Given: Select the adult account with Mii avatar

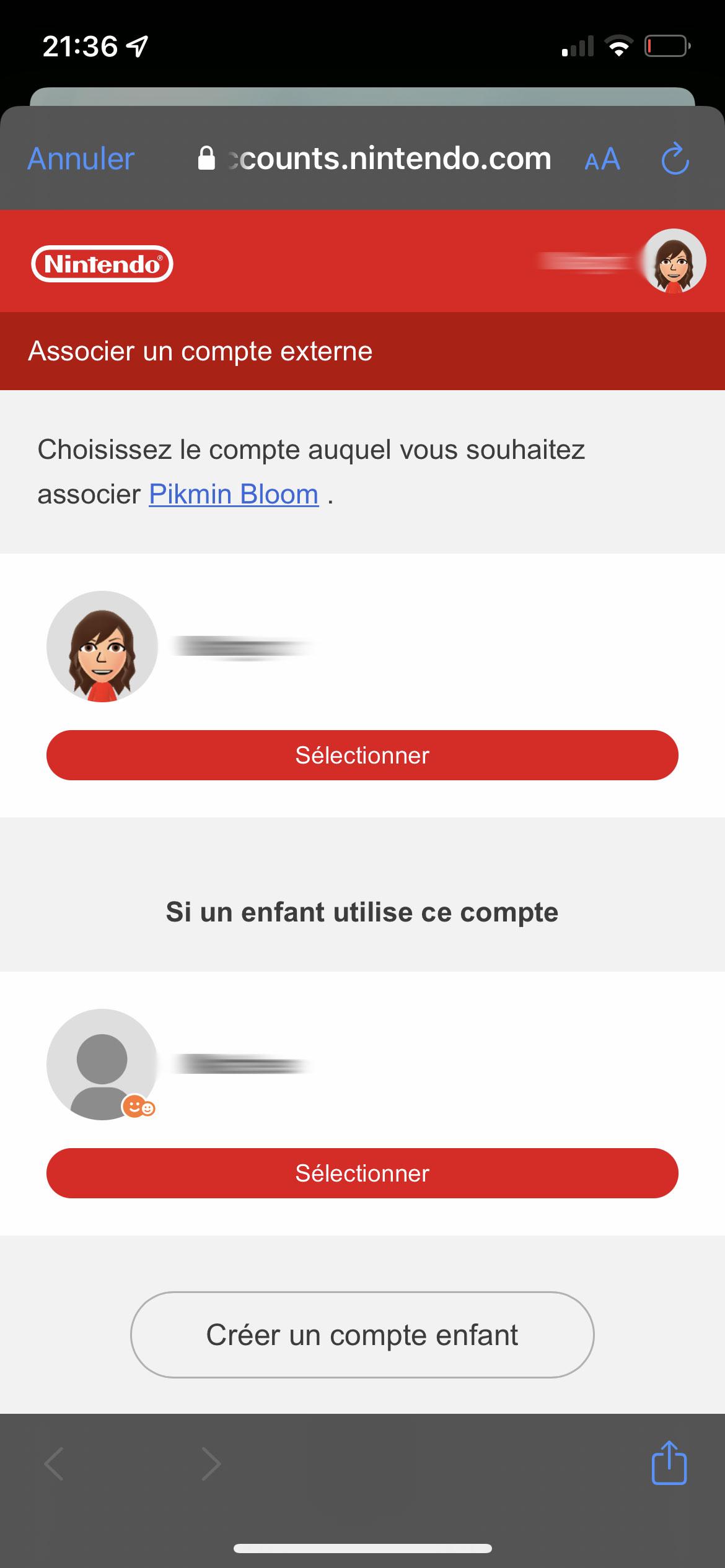Looking at the screenshot, I should point(362,755).
